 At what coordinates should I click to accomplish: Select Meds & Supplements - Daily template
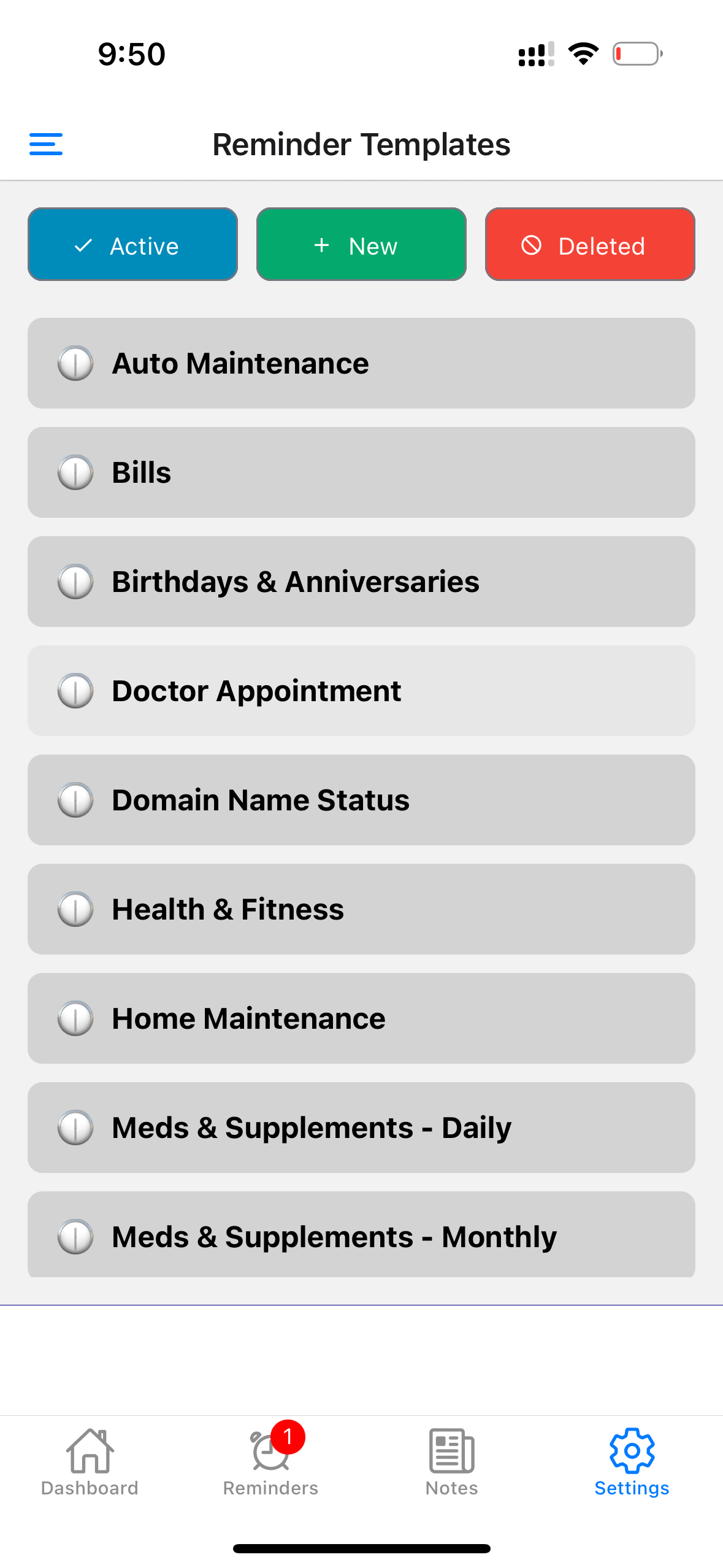(x=361, y=1128)
